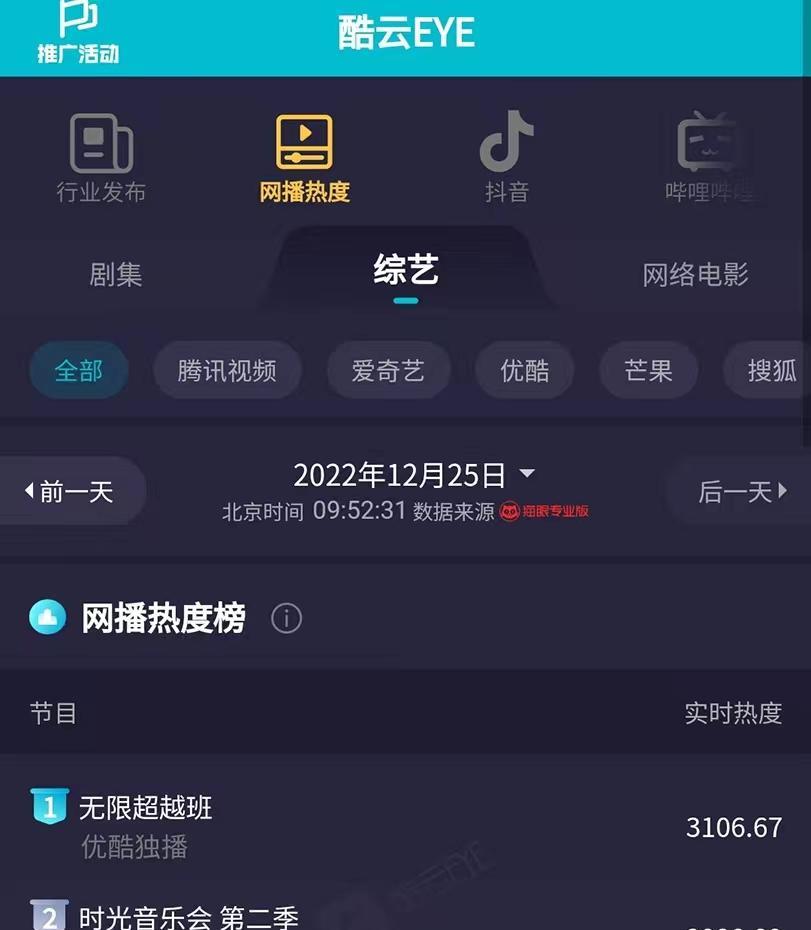
Task: Select the 哔哩哔哩 TV icon
Action: 710,143
